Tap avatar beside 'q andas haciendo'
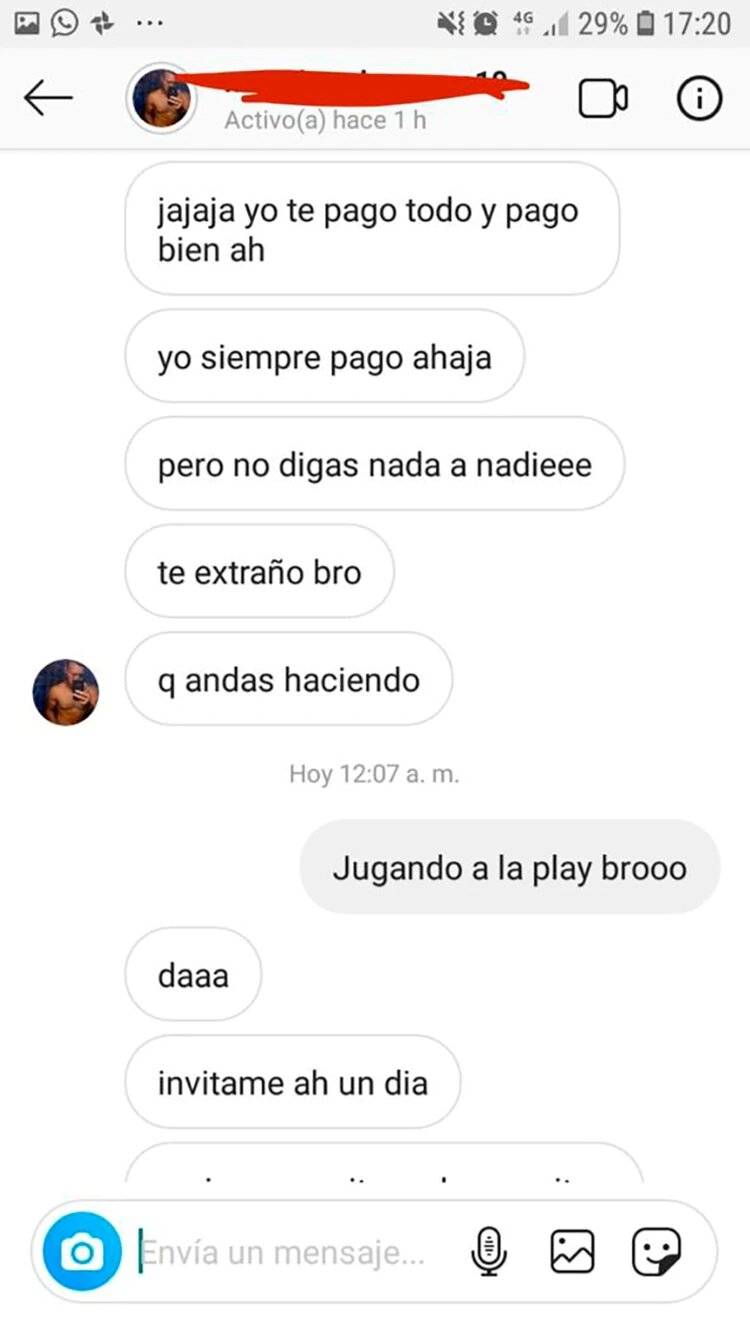The image size is (750, 1329). coord(66,692)
